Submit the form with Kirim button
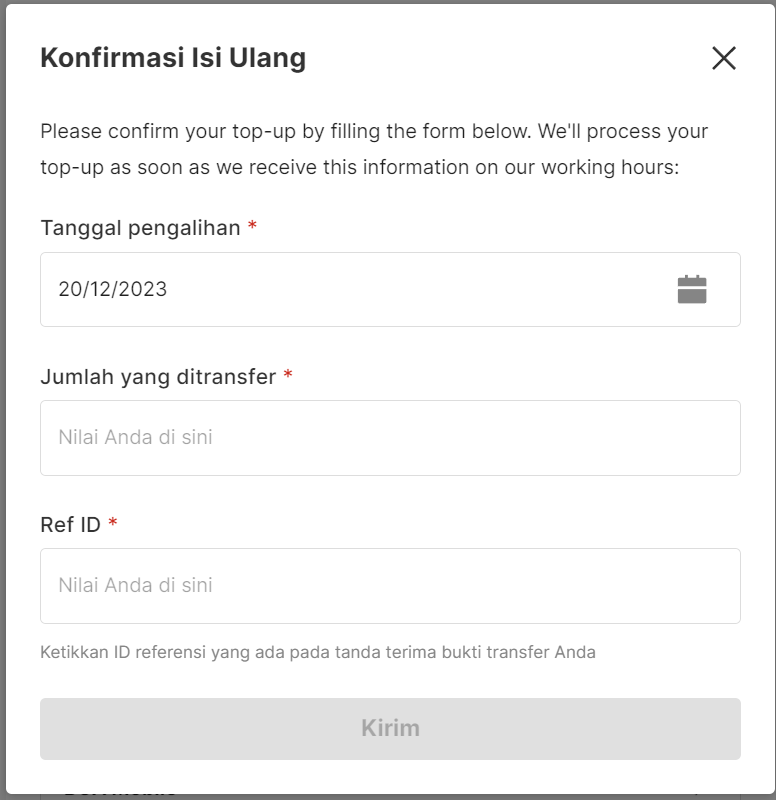This screenshot has height=800, width=776. click(390, 728)
